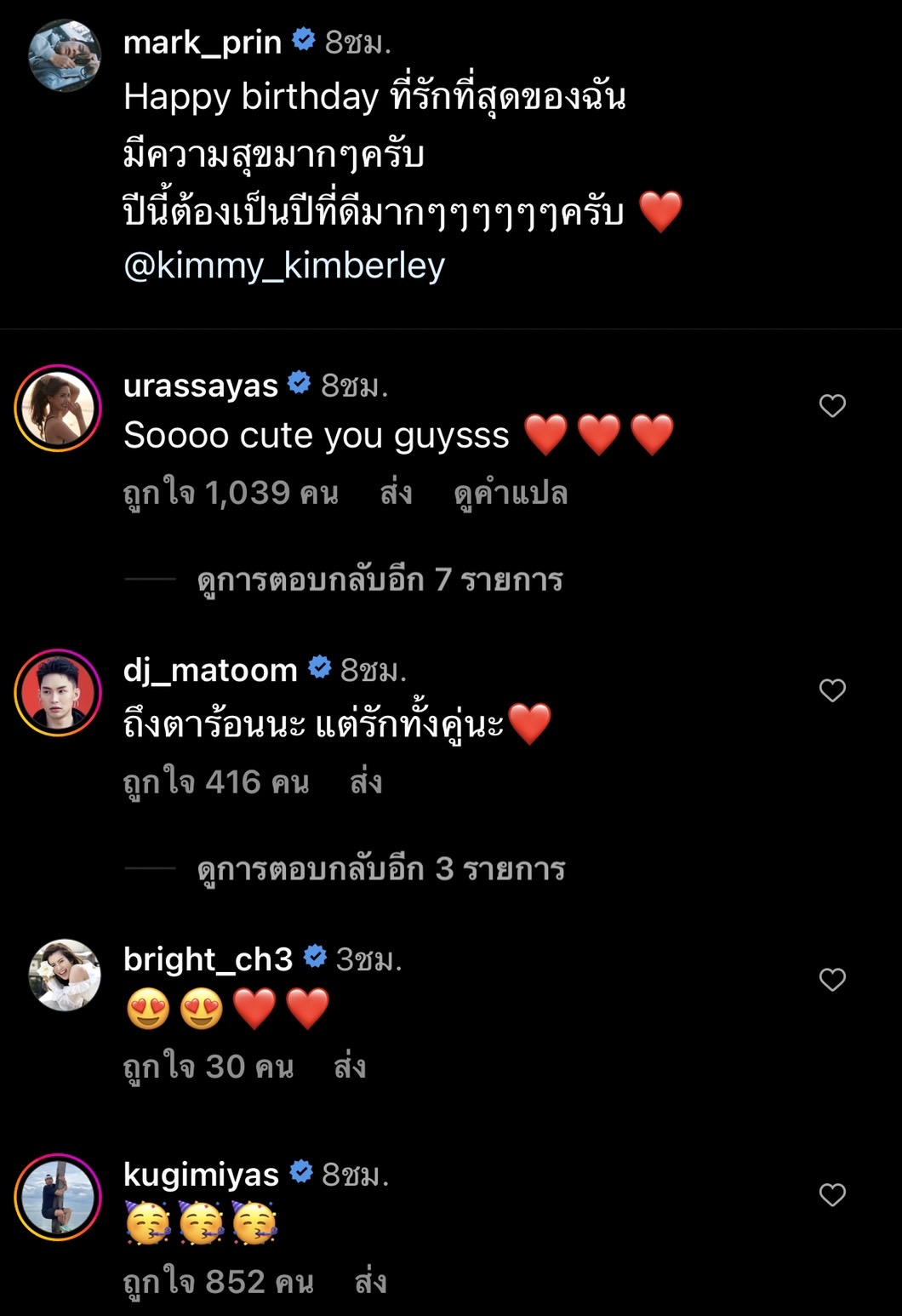Screen dimensions: 902x1316
Task: Select the username mark_prin
Action: [x=202, y=37]
